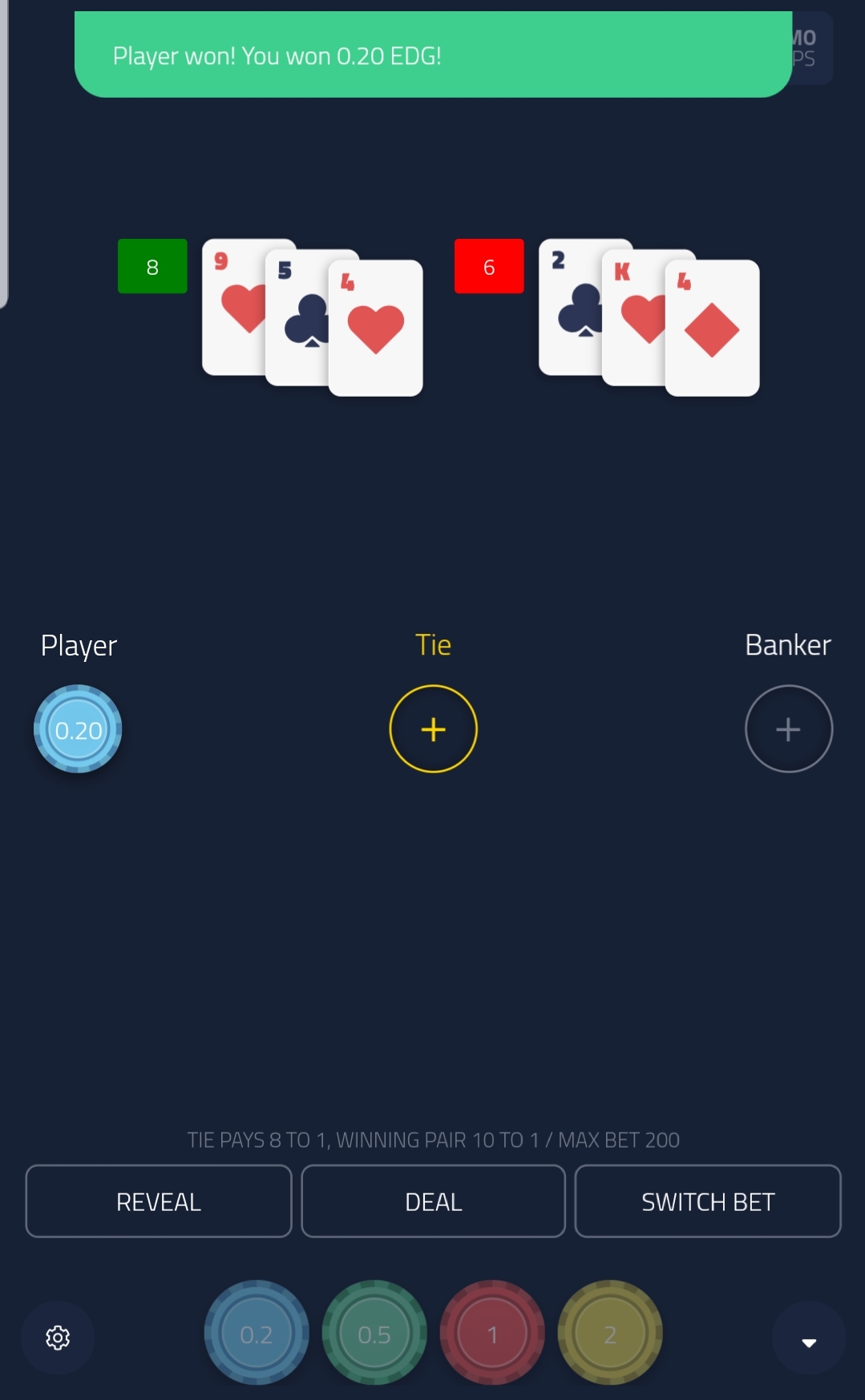
Task: Select the 0.2 blue chip
Action: [x=257, y=1333]
